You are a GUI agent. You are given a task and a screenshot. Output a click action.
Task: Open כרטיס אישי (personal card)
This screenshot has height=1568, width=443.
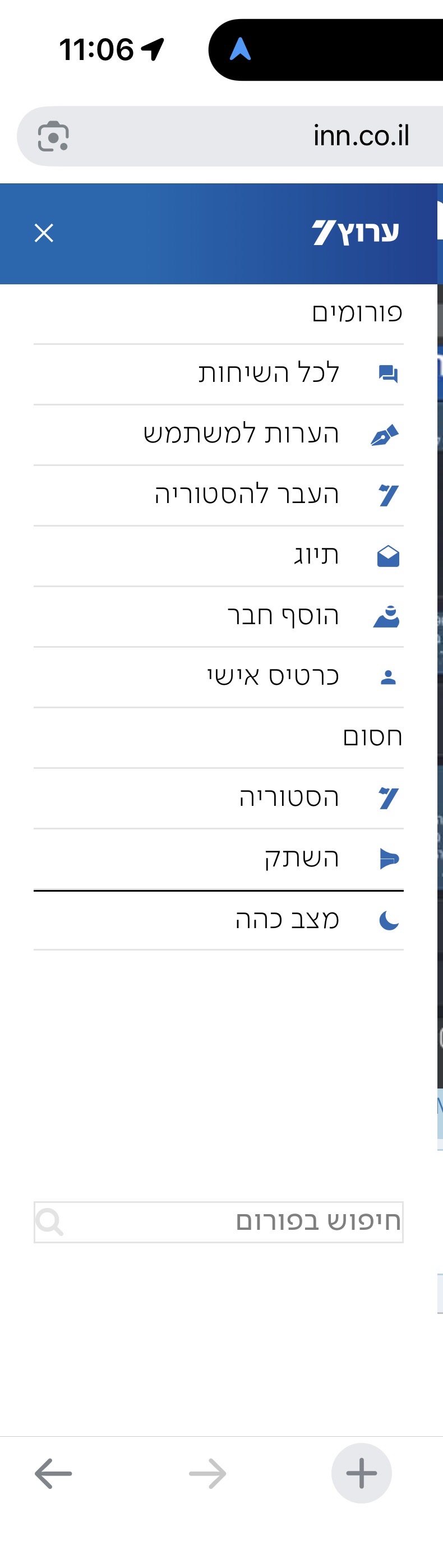click(x=273, y=676)
